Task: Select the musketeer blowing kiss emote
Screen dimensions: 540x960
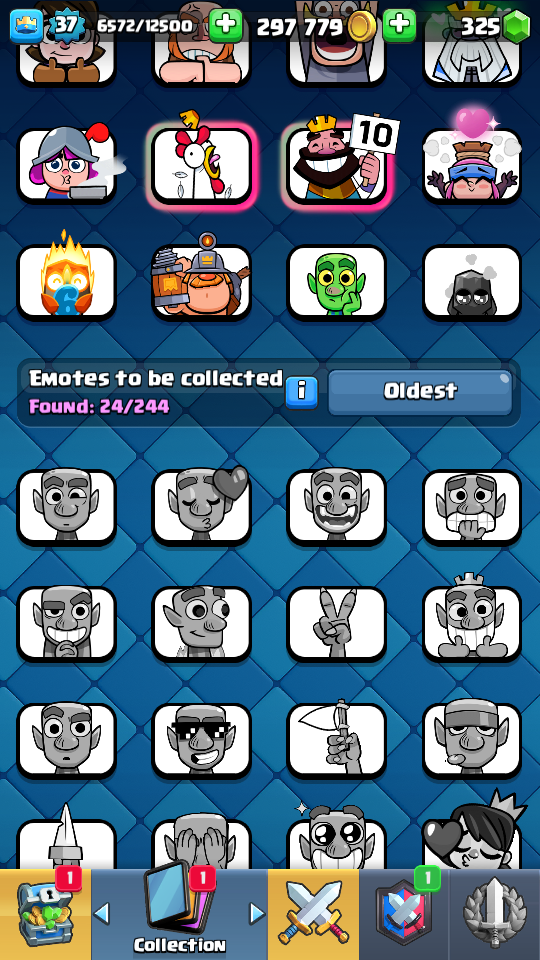Action: click(66, 165)
